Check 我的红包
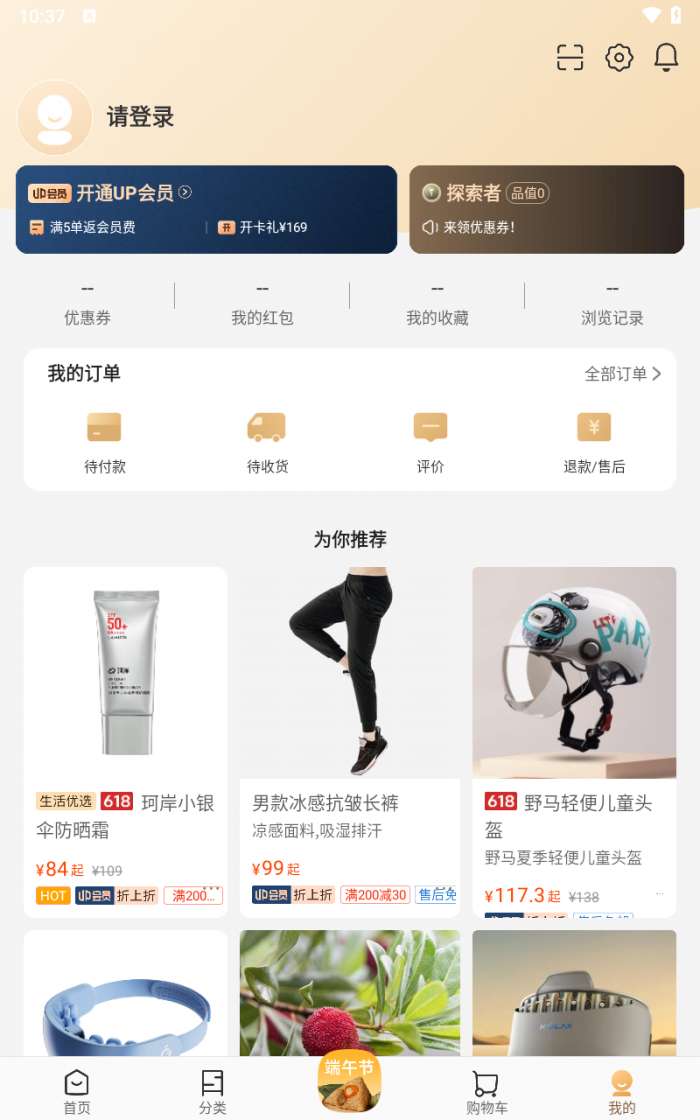This screenshot has height=1120, width=700. click(x=262, y=305)
